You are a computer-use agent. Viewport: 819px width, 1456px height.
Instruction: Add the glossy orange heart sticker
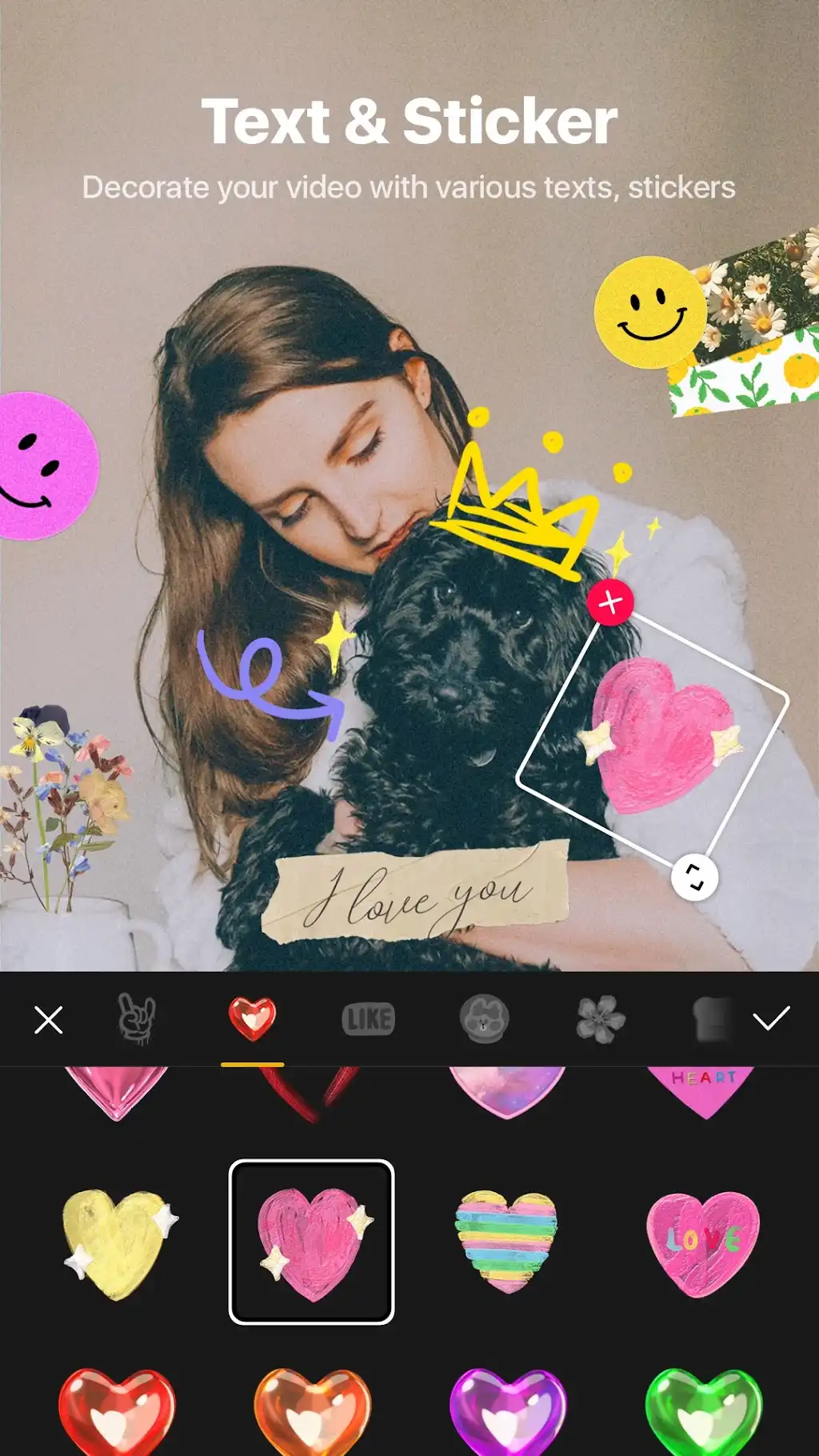click(312, 1410)
